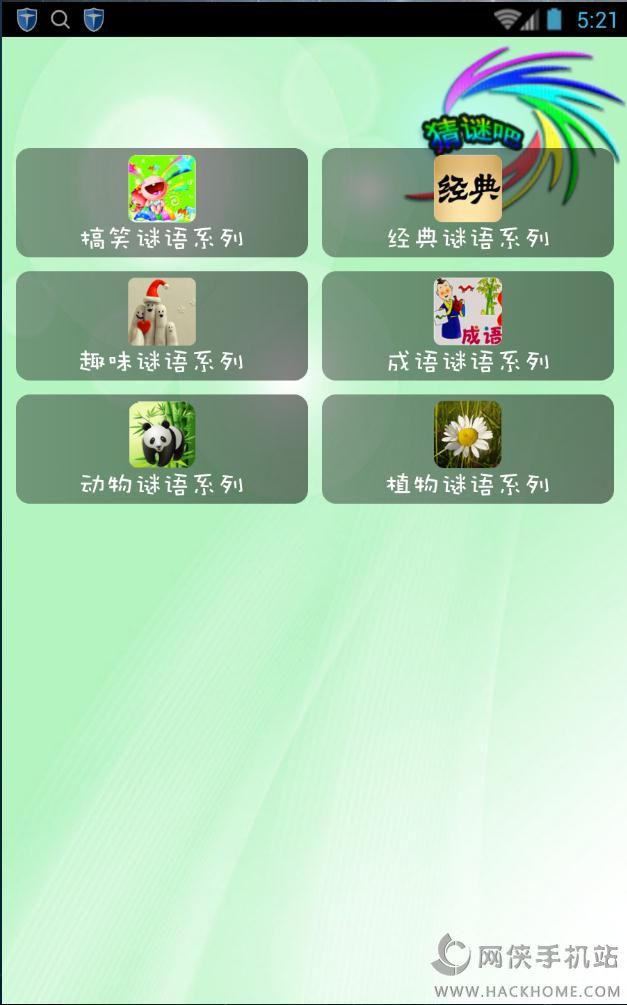Tap the 植物谜语系列 daisy card
The width and height of the screenshot is (627, 1005).
467,448
